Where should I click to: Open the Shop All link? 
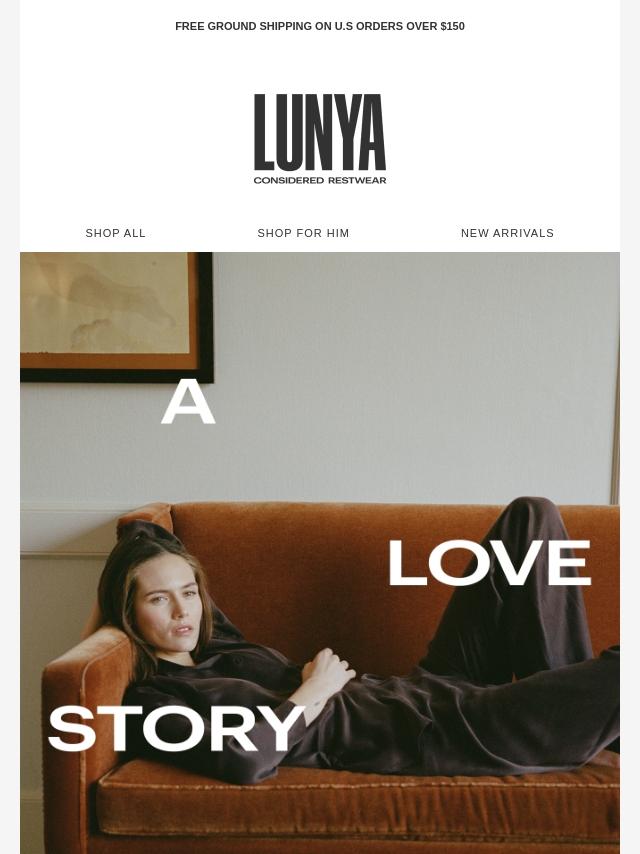(x=116, y=233)
